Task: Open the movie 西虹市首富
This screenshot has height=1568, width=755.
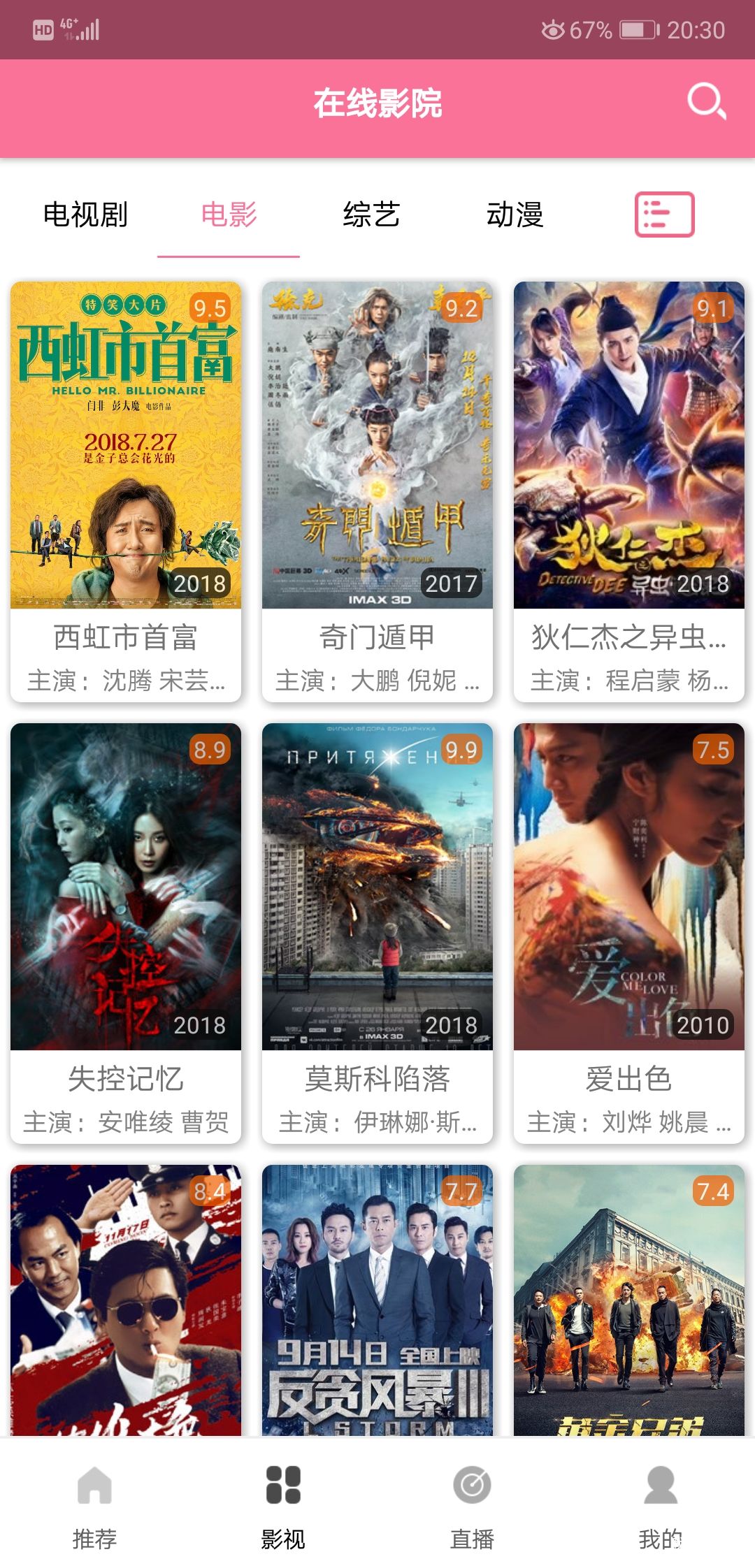Action: pos(126,489)
